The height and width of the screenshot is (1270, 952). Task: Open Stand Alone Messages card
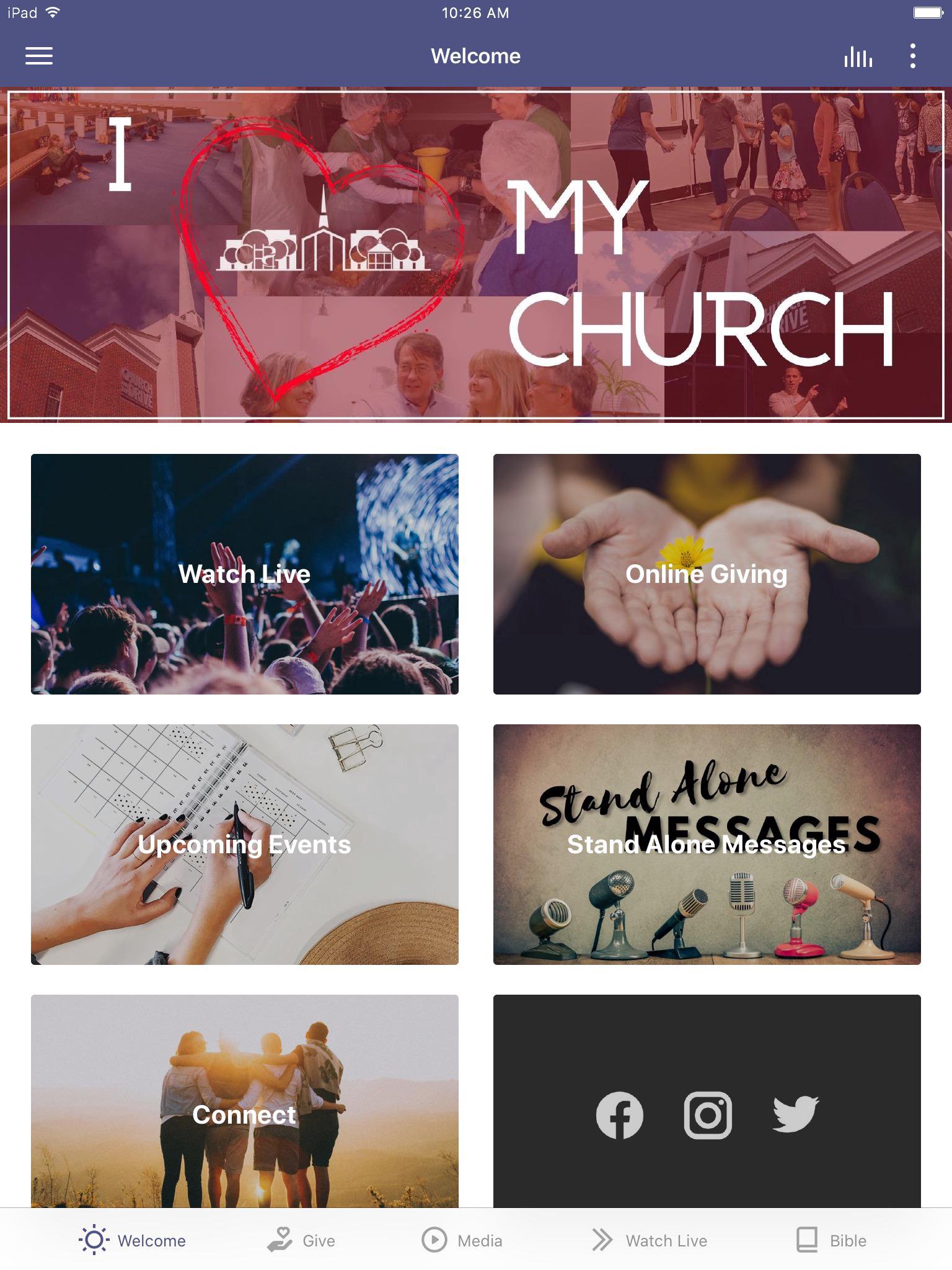pos(707,845)
